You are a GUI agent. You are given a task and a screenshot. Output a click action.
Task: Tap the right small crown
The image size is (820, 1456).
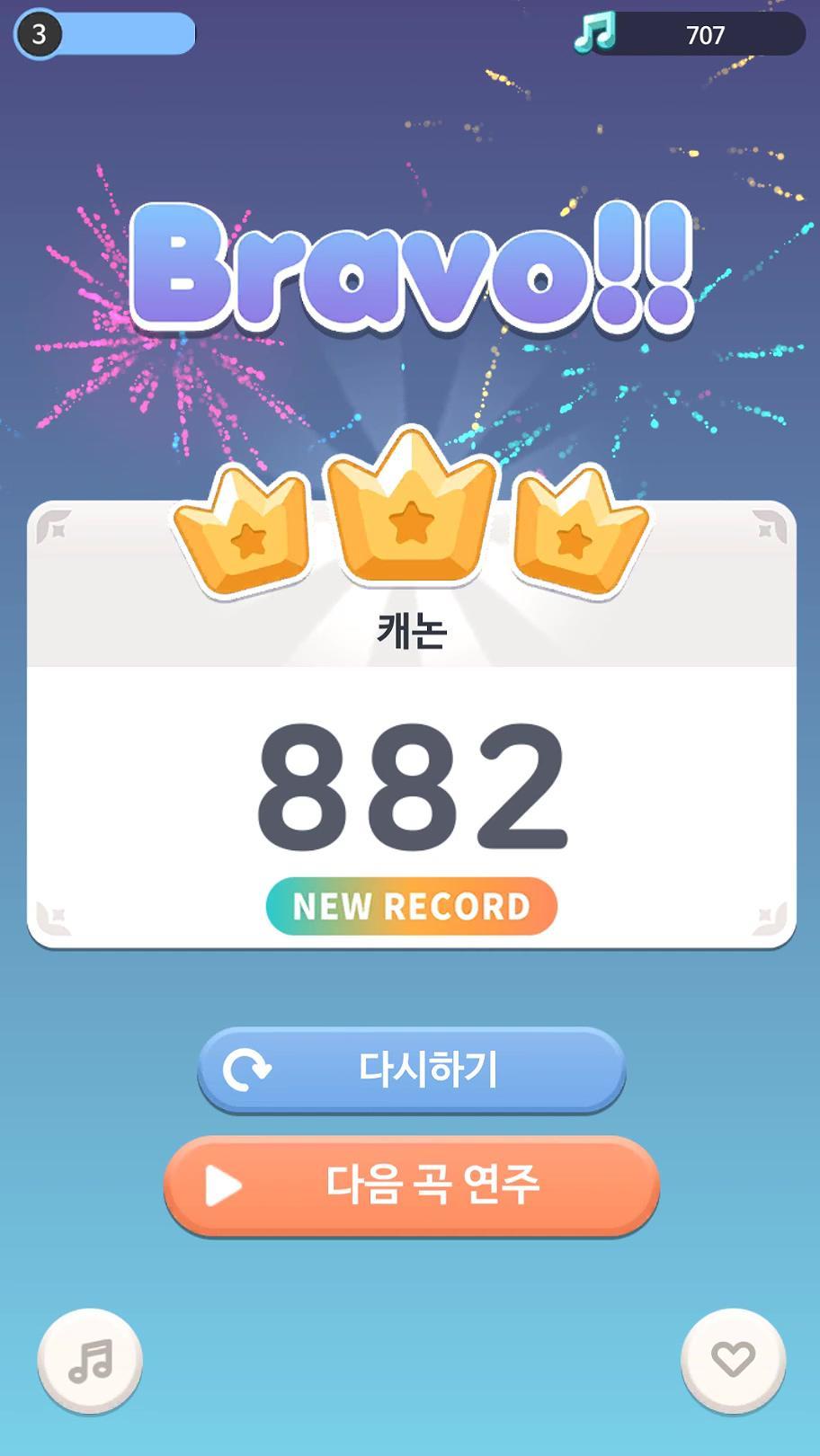click(575, 535)
